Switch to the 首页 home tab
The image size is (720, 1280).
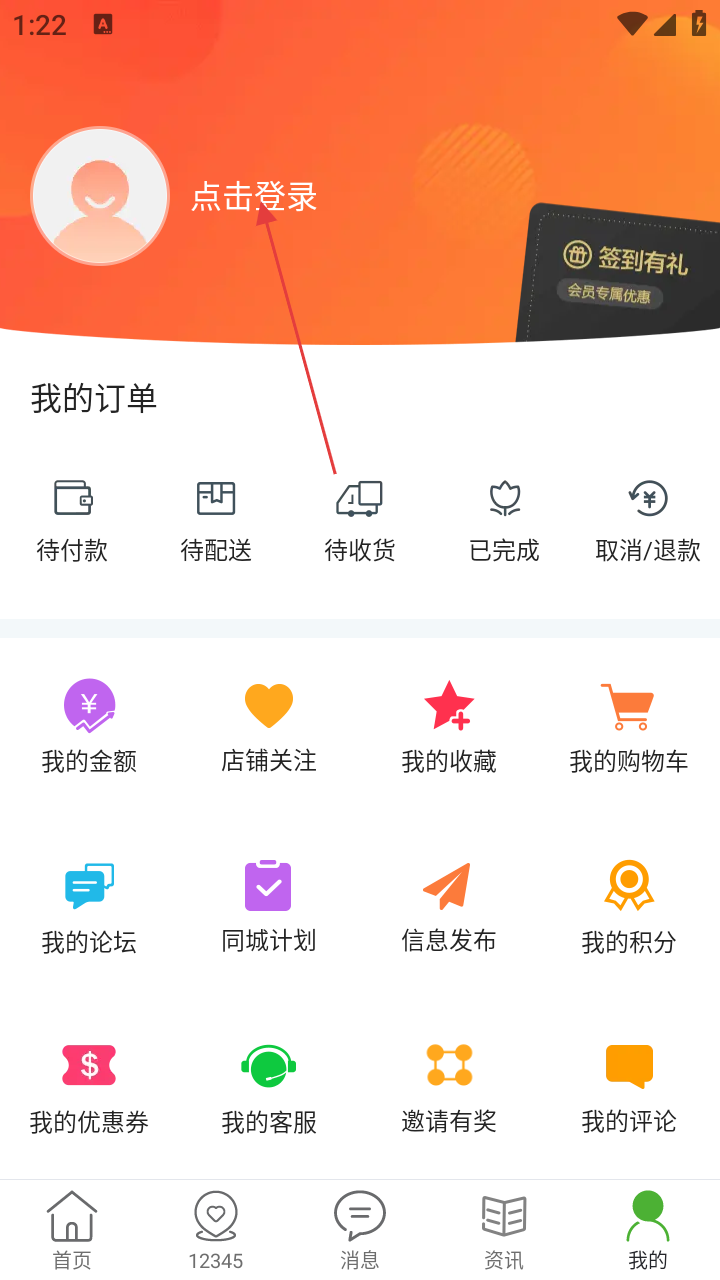[x=72, y=1231]
